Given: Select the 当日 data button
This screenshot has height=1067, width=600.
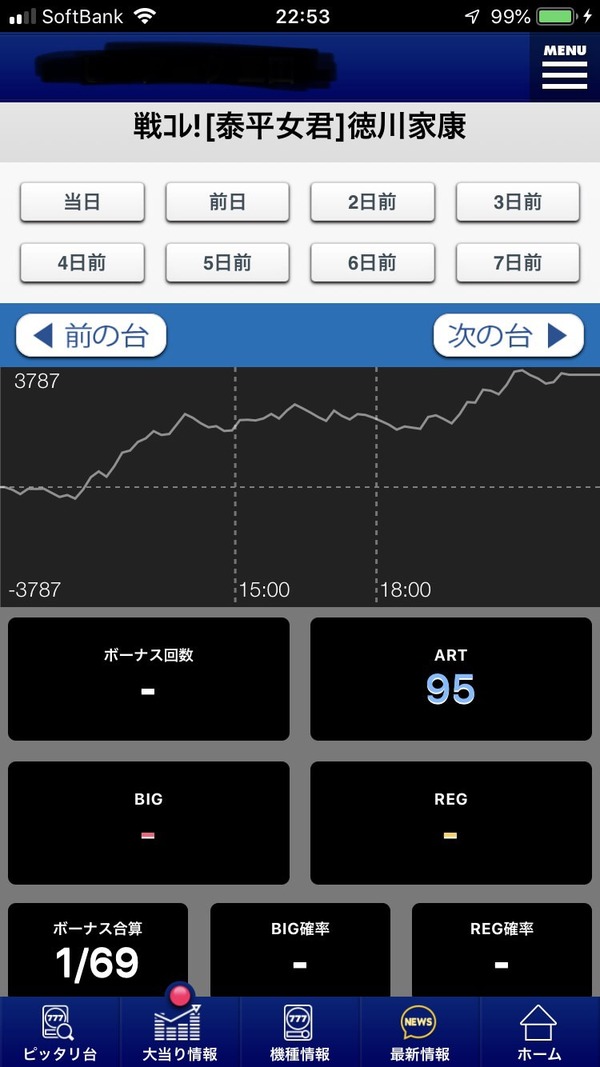Looking at the screenshot, I should (82, 202).
